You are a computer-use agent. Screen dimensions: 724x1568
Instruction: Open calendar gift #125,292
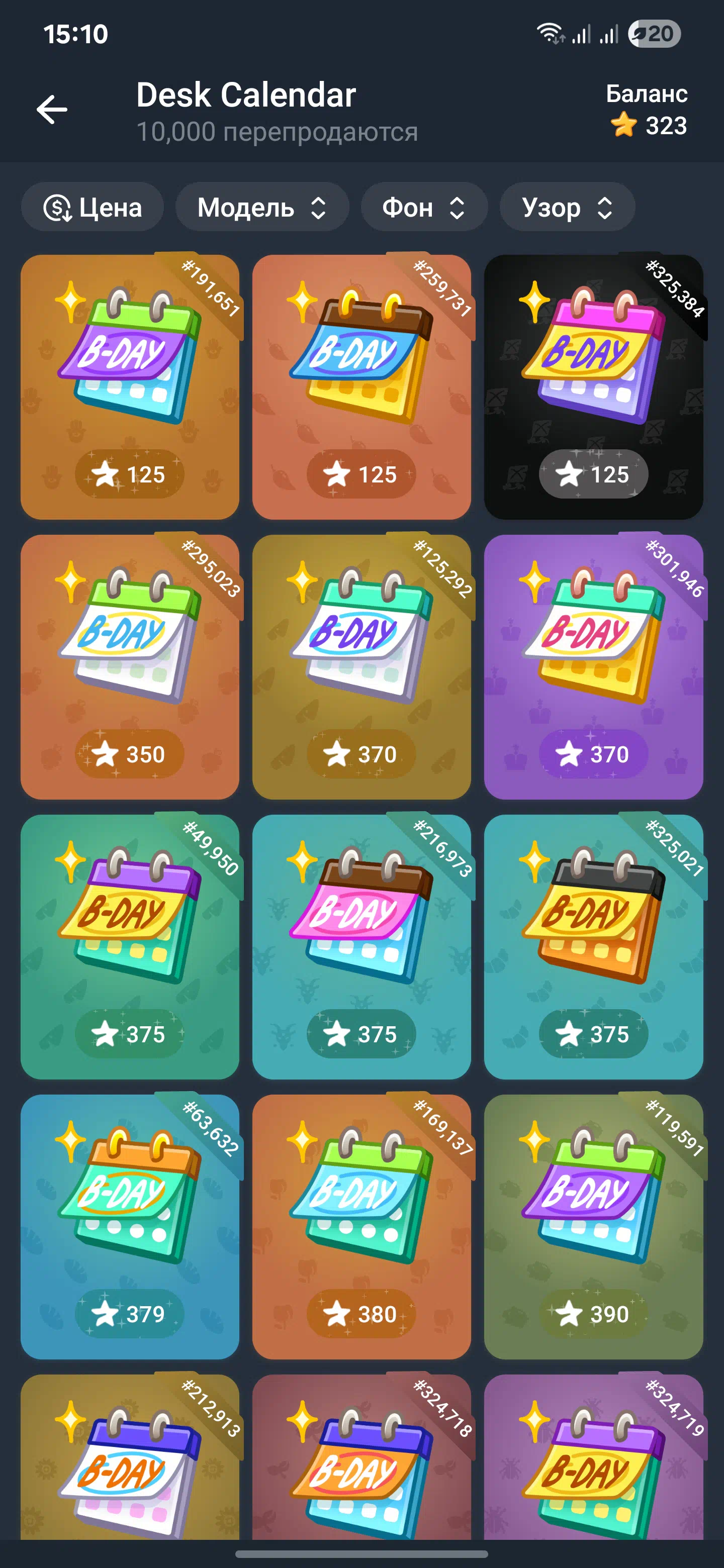361,666
